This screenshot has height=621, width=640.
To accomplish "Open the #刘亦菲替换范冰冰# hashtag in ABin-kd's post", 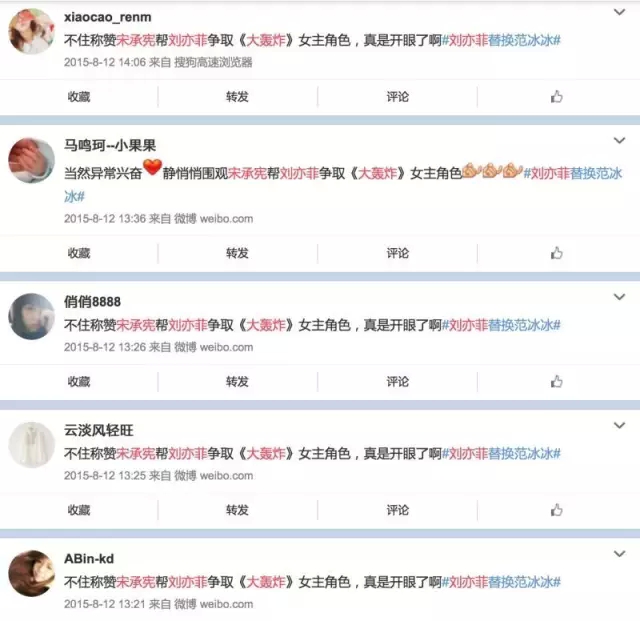I will pos(501,582).
